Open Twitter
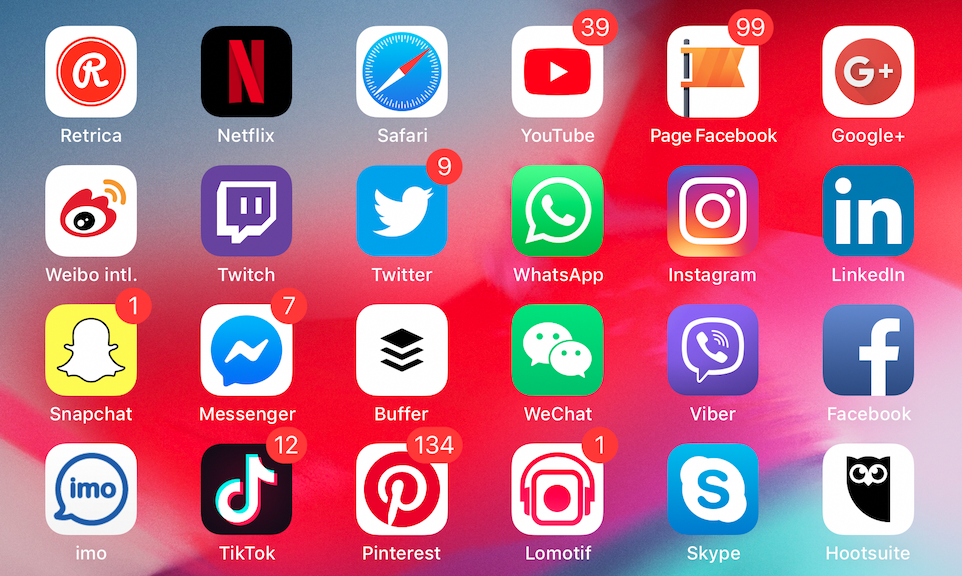Image resolution: width=962 pixels, height=576 pixels. [x=402, y=211]
